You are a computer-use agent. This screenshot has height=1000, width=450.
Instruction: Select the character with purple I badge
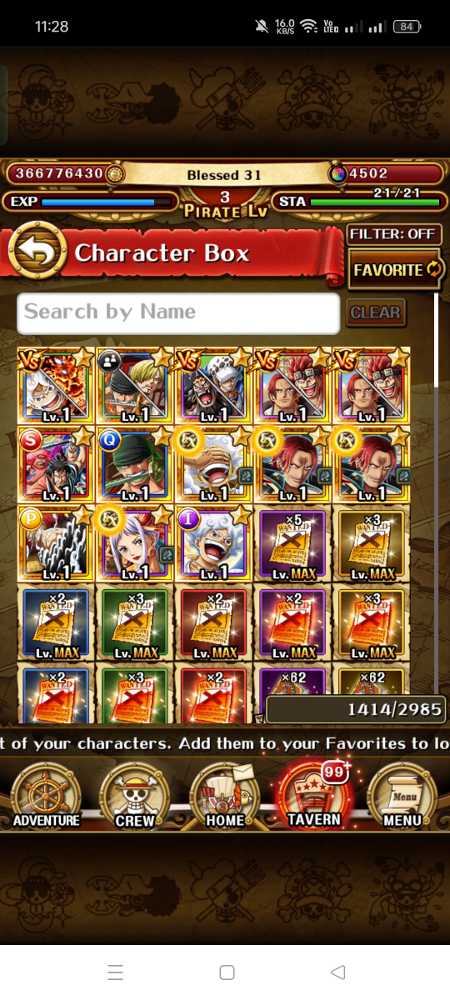(x=214, y=543)
